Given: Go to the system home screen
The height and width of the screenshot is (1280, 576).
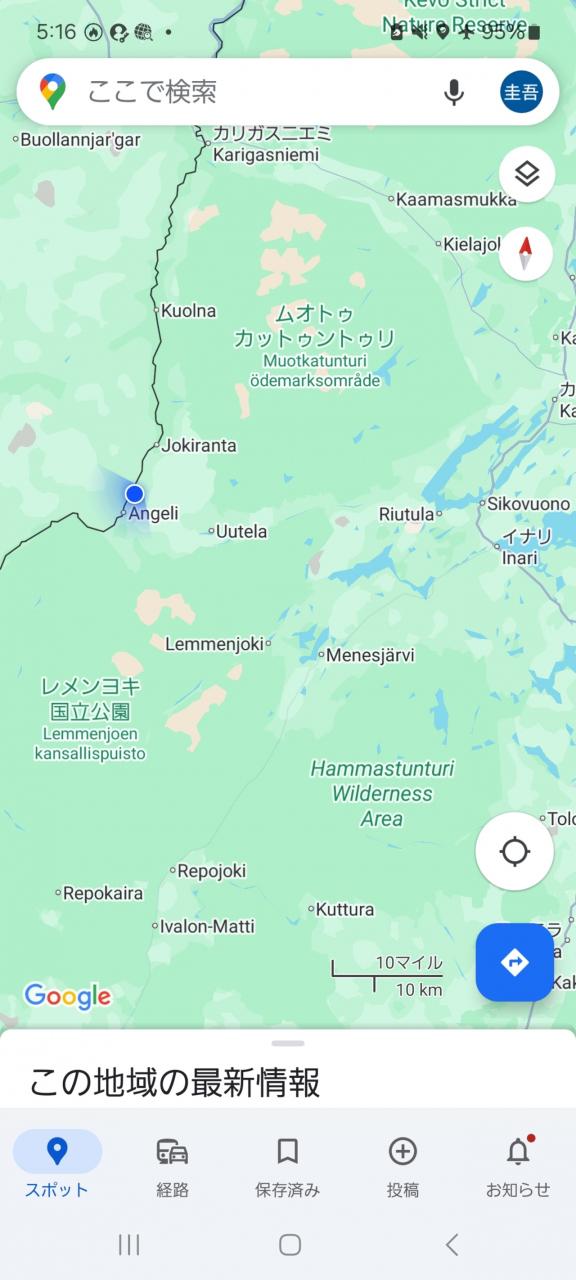Looking at the screenshot, I should coord(290,1244).
